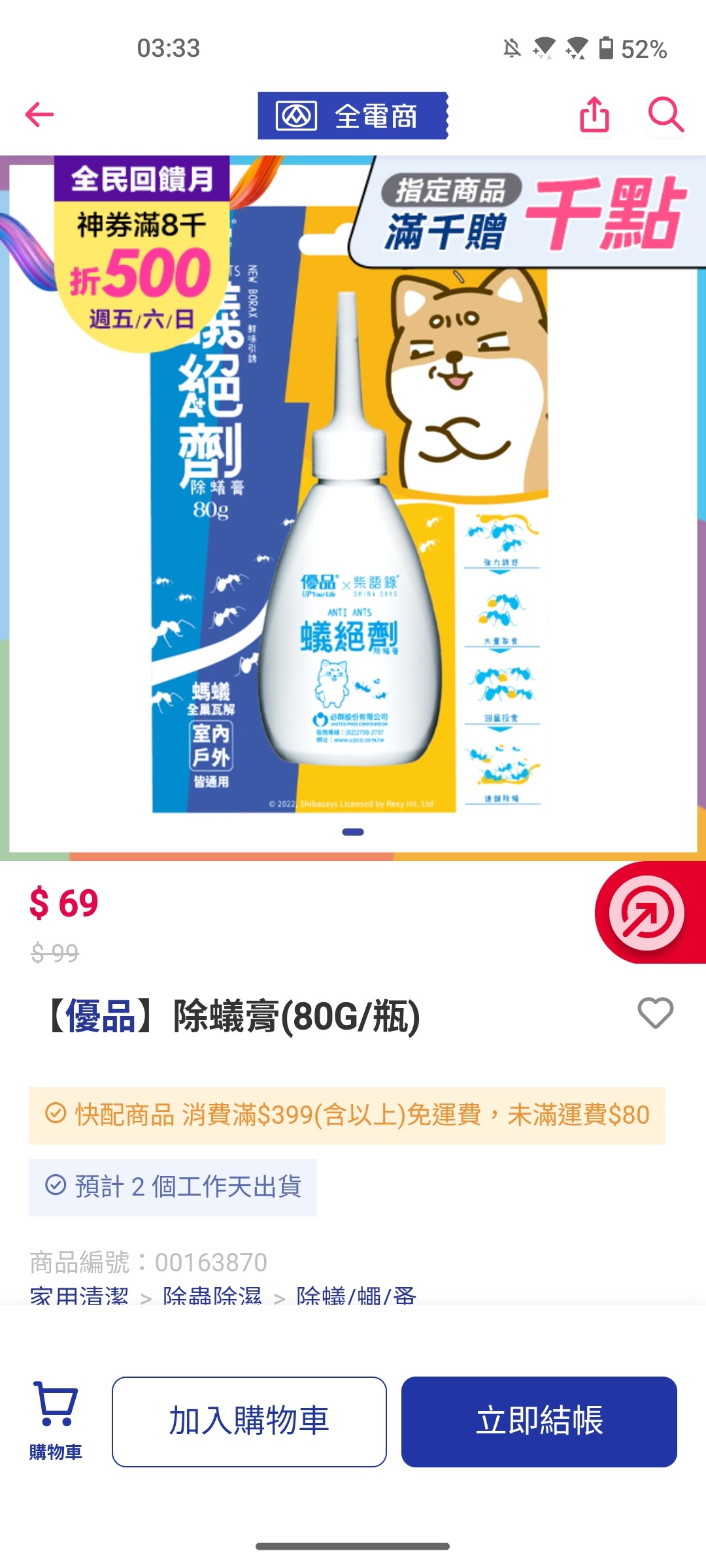Tap the 全電商 logo banner
706x1568 pixels.
(353, 116)
